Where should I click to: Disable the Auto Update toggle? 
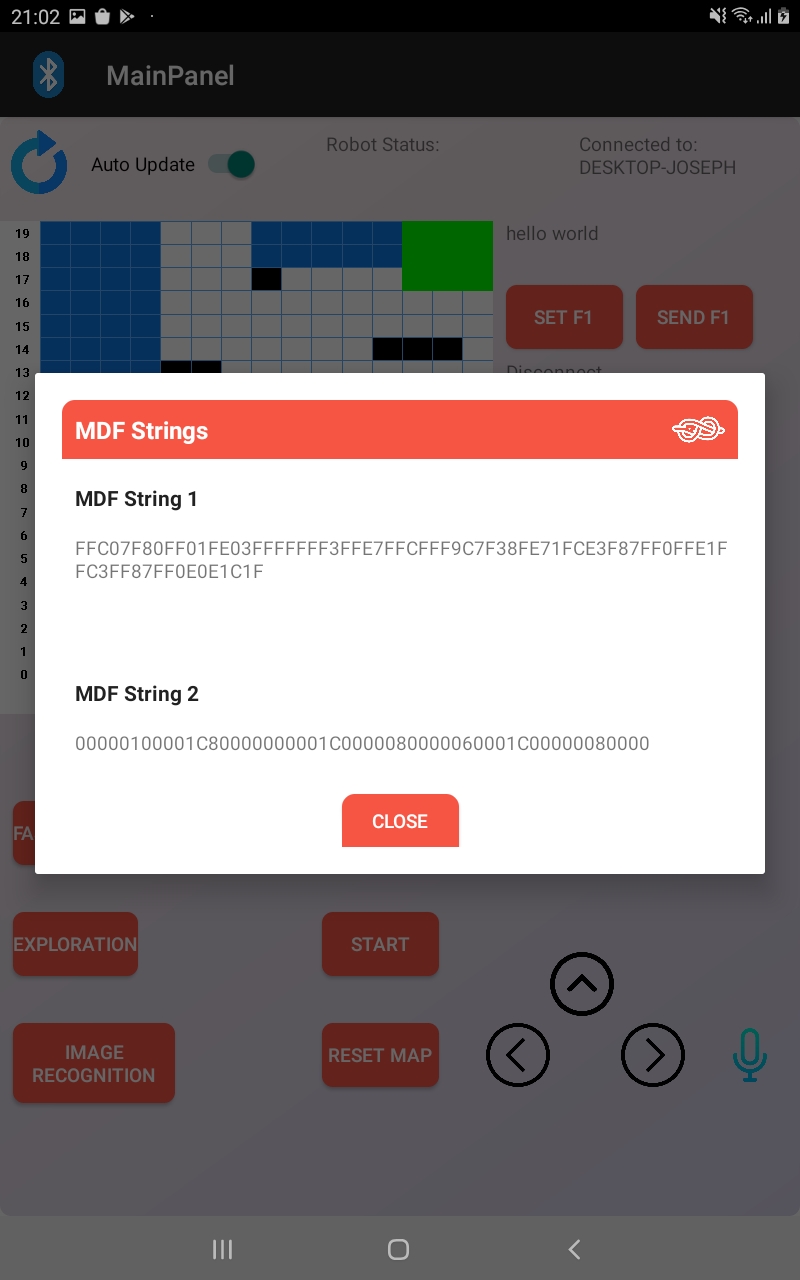point(231,164)
